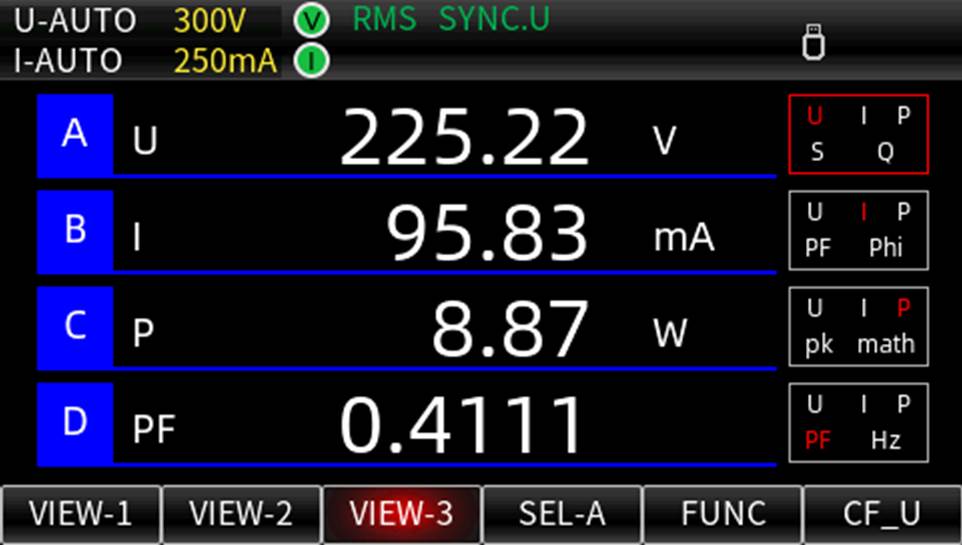Open the selector panel with PF Phi
The height and width of the screenshot is (545, 962).
(x=858, y=230)
